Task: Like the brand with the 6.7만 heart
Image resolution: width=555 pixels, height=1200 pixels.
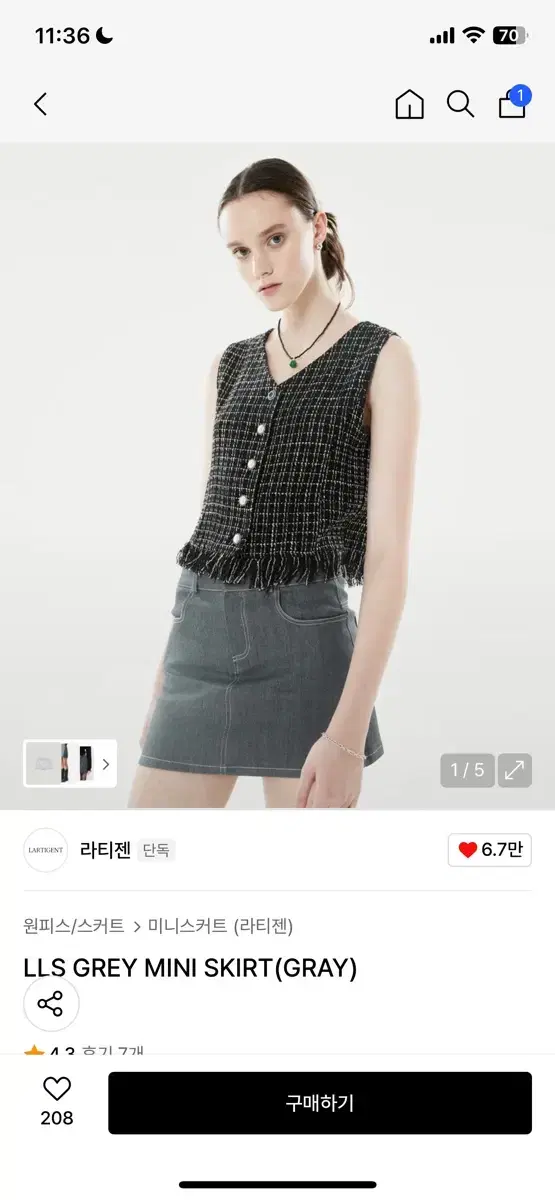Action: pos(490,850)
